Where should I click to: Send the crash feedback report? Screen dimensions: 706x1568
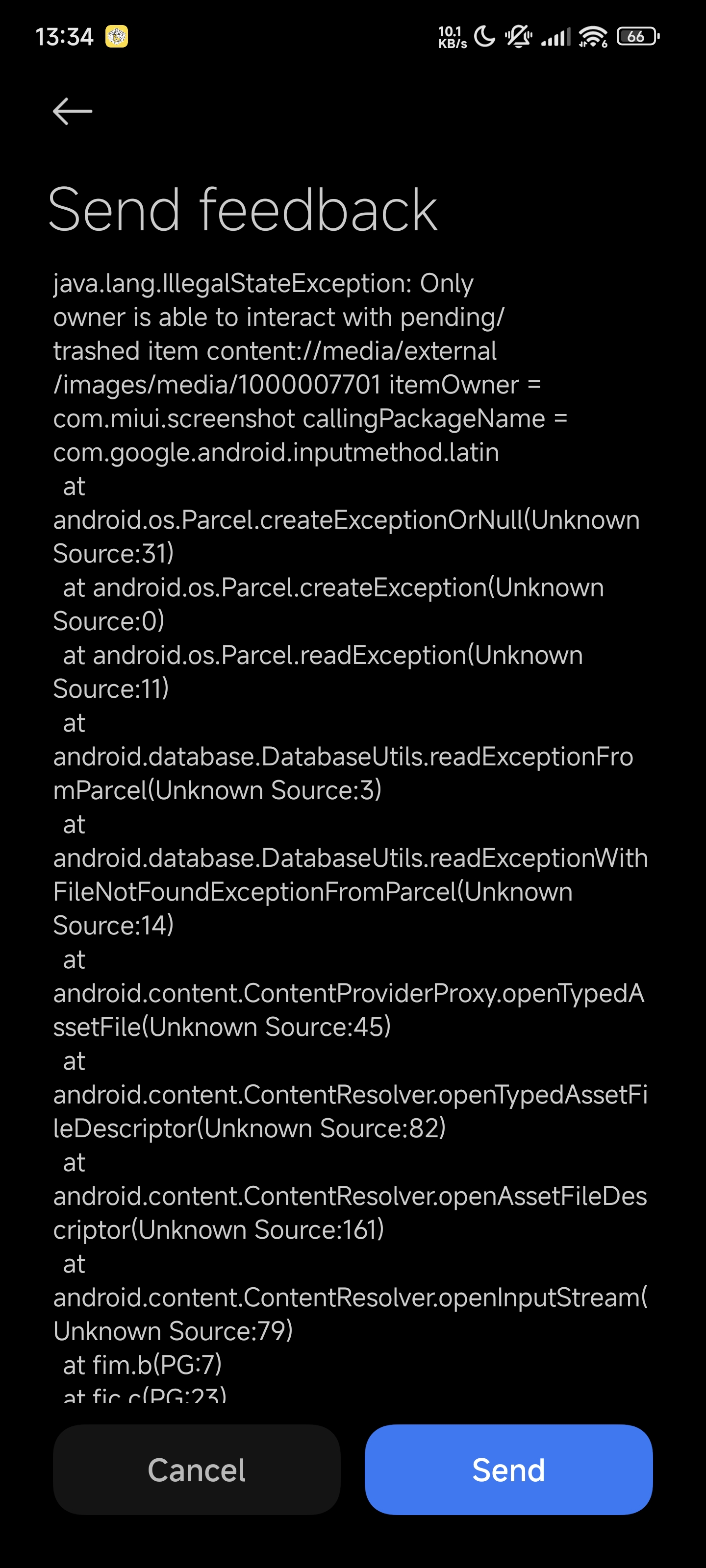[x=508, y=1470]
